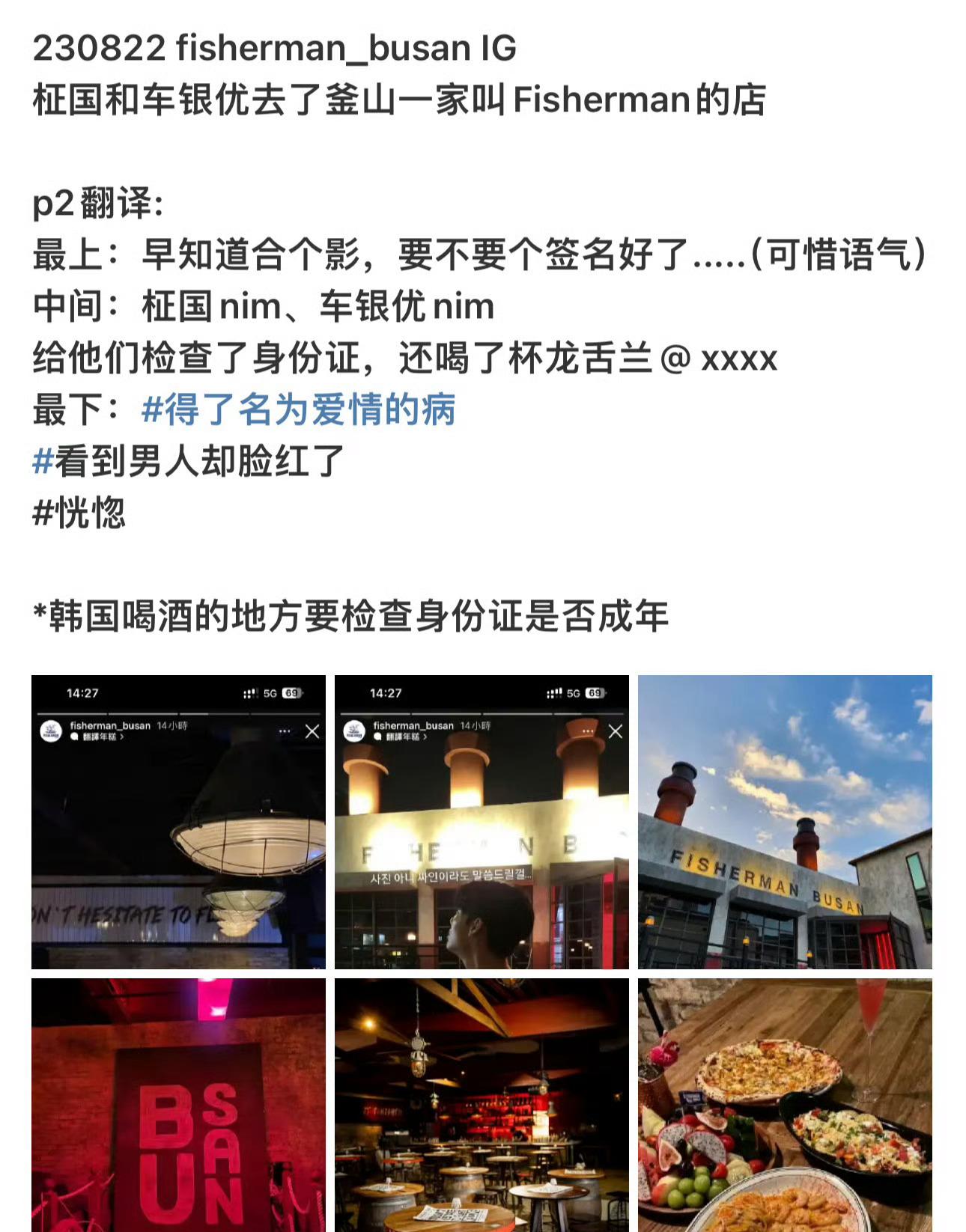The image size is (966, 1232).
Task: Open the daytime Fisherman Busan exterior photo
Action: pos(785,822)
